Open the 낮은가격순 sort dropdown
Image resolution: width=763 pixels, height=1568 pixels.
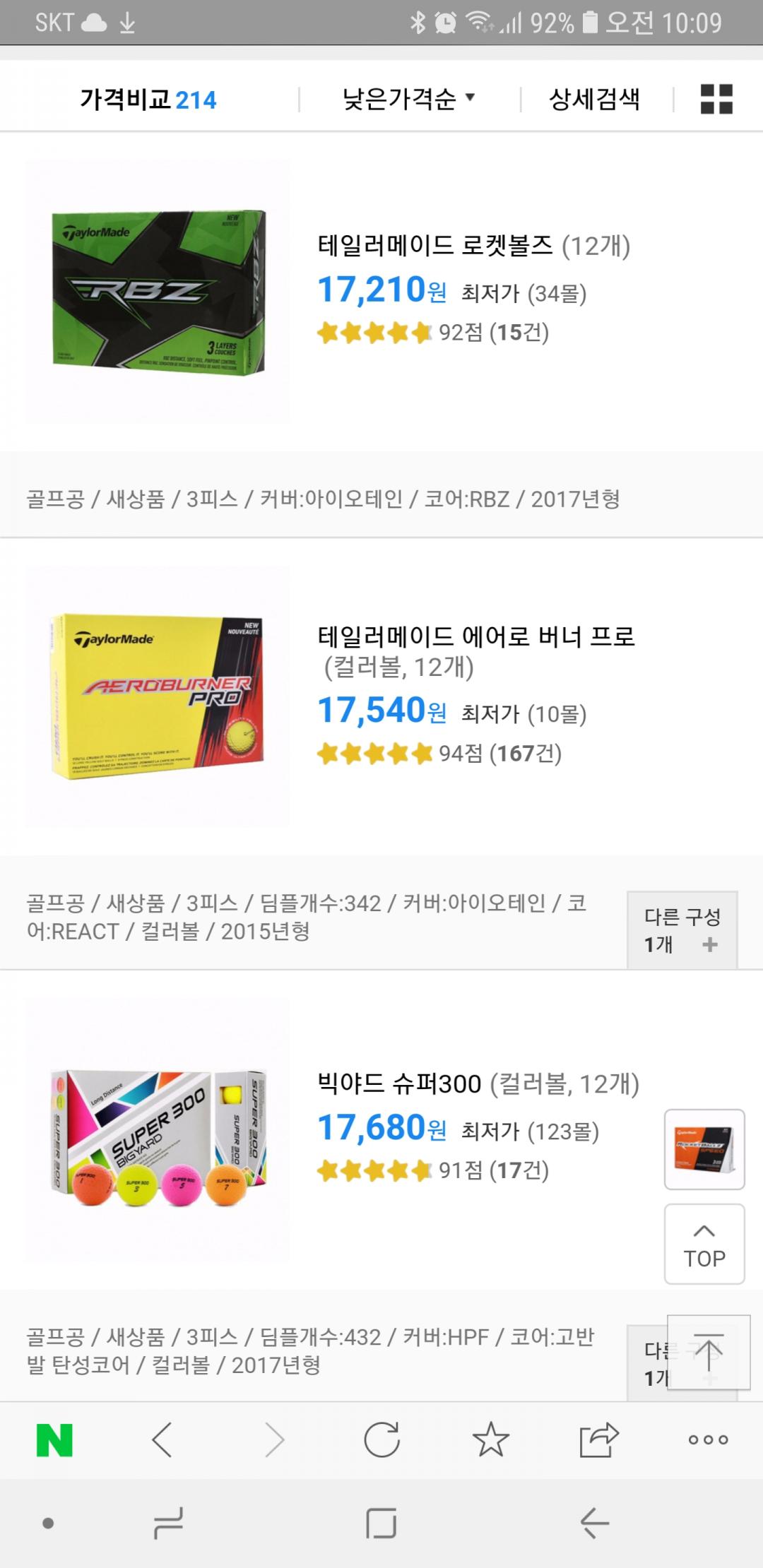pyautogui.click(x=409, y=99)
